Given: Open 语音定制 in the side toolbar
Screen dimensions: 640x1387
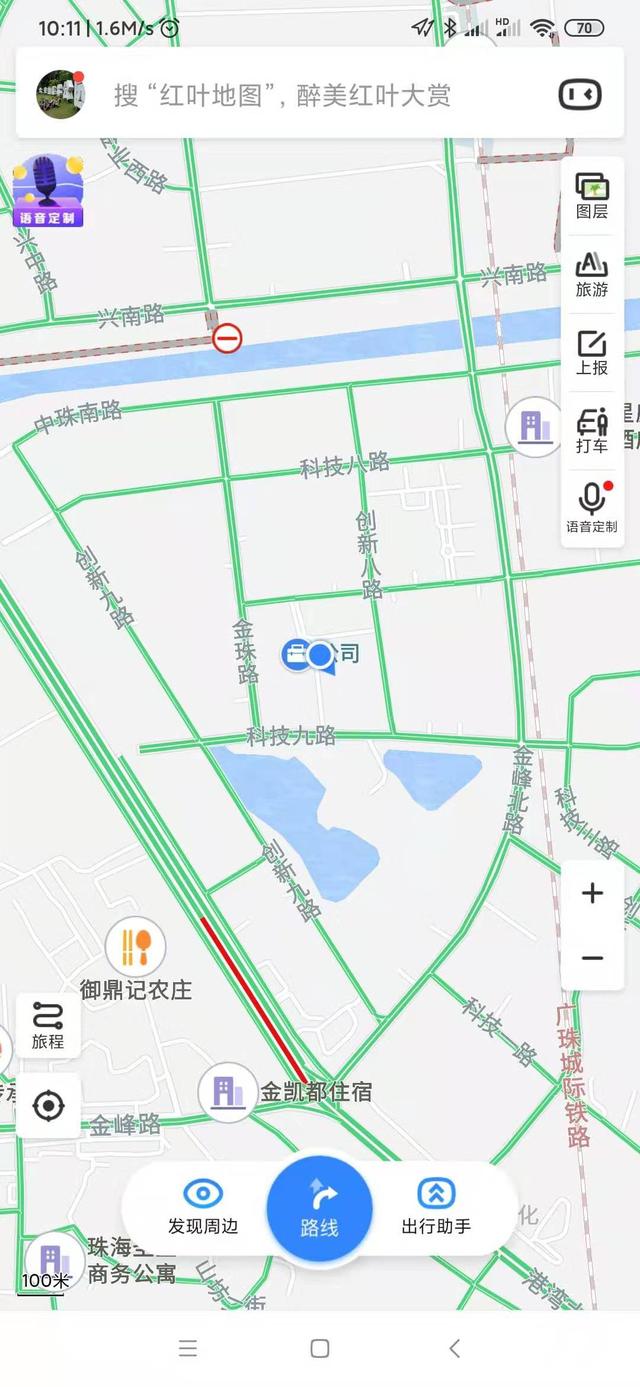Looking at the screenshot, I should point(592,508).
